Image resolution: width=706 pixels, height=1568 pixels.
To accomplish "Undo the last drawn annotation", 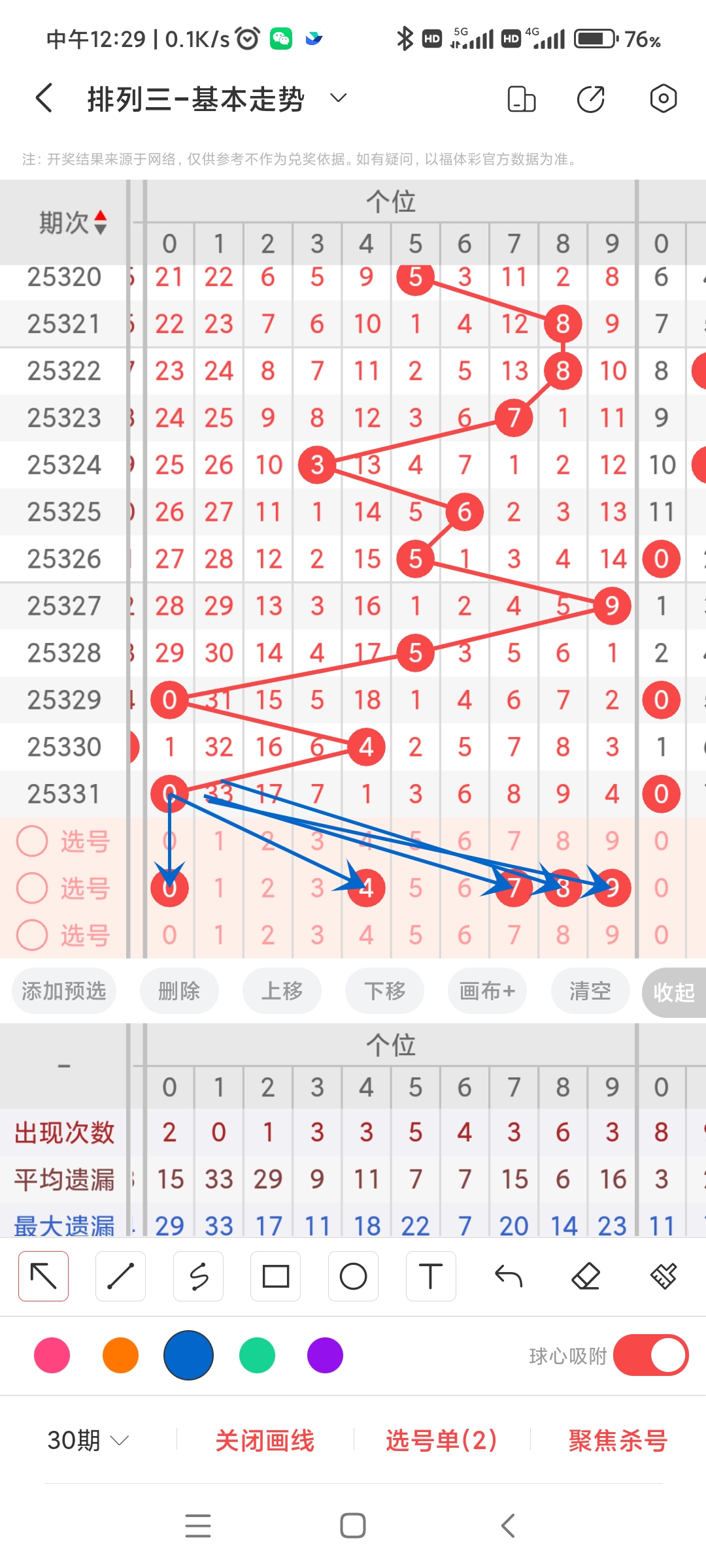I will (508, 1276).
